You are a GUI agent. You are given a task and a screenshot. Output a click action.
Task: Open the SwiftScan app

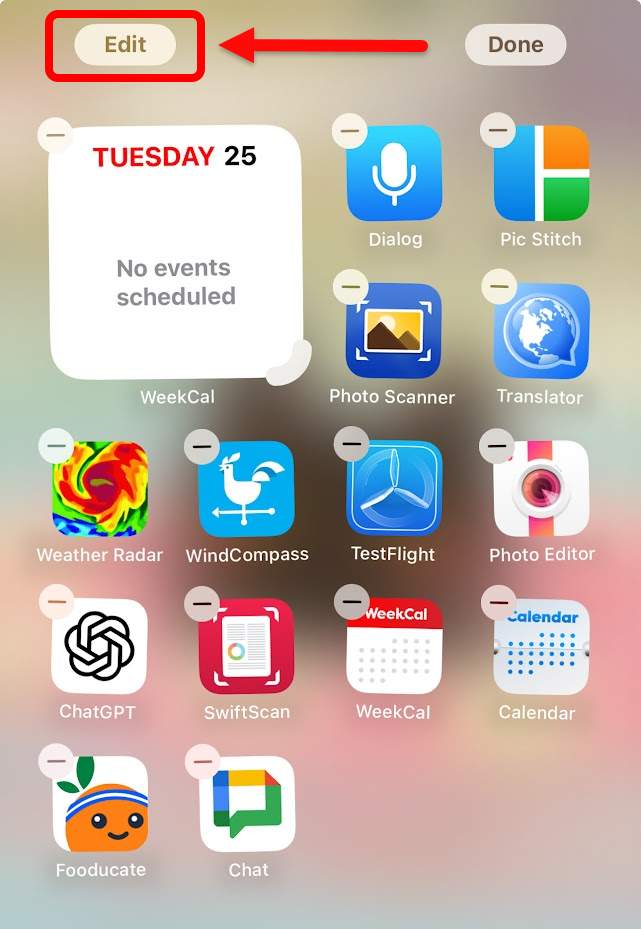(246, 646)
